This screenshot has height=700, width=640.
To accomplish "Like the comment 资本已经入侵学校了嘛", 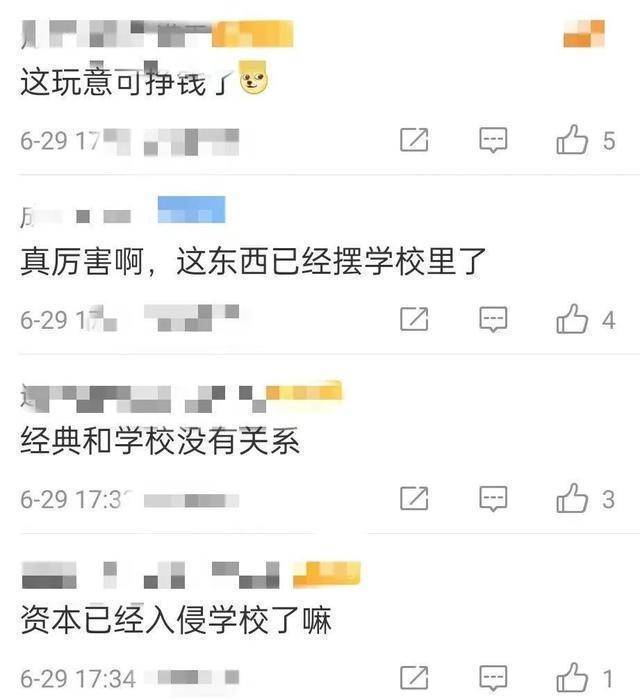I will pos(572,677).
